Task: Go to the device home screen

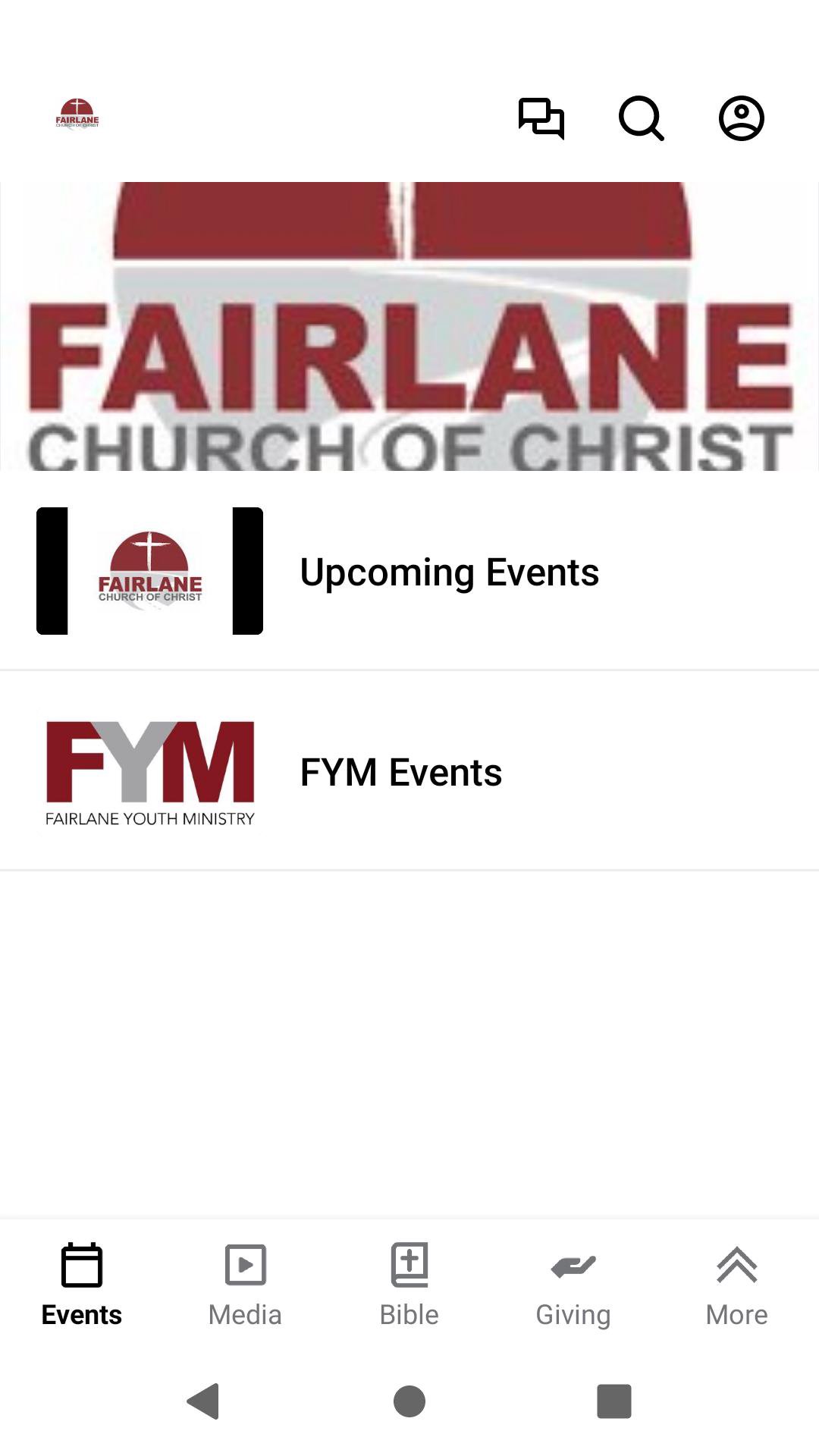Action: [x=409, y=1401]
